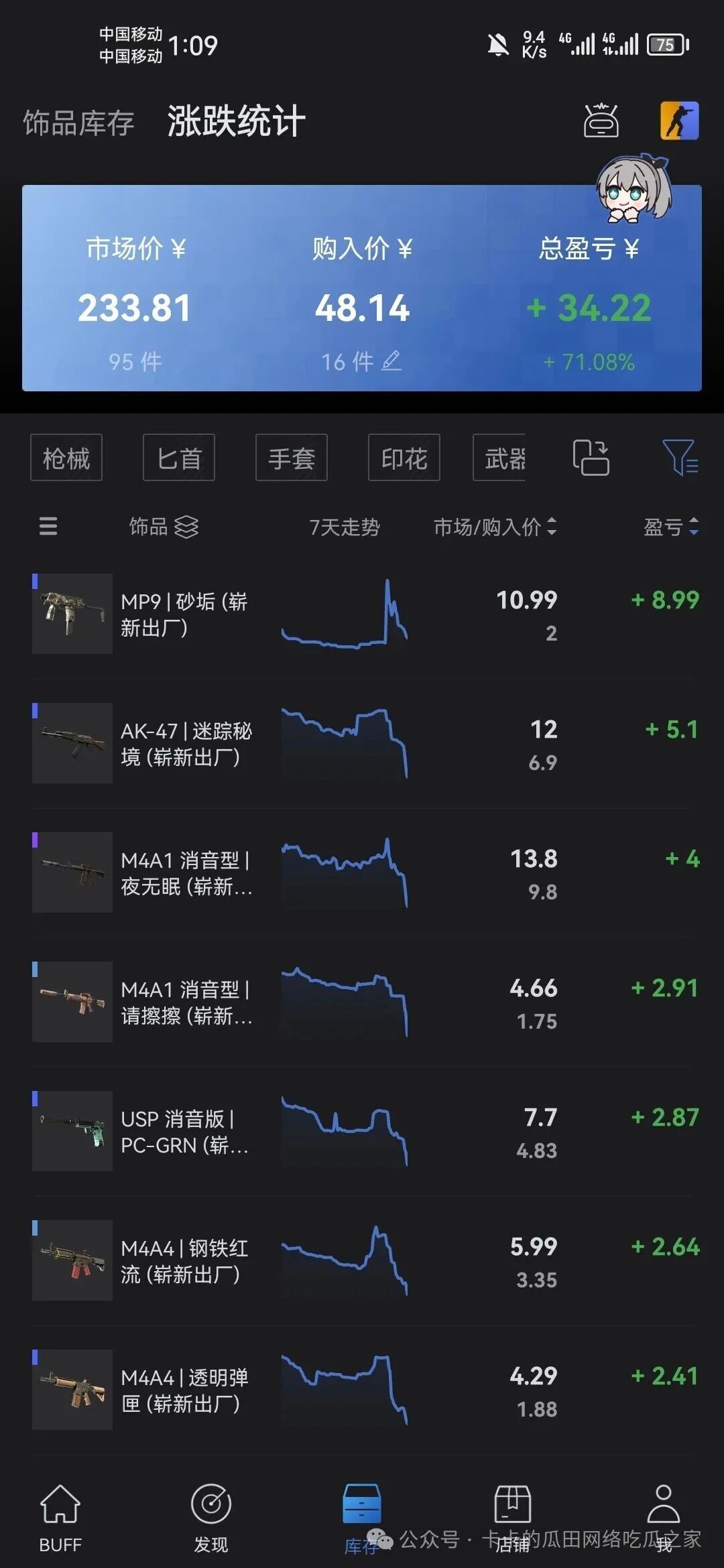Open the AK-47 迷踪秘境 item entry

point(186,744)
